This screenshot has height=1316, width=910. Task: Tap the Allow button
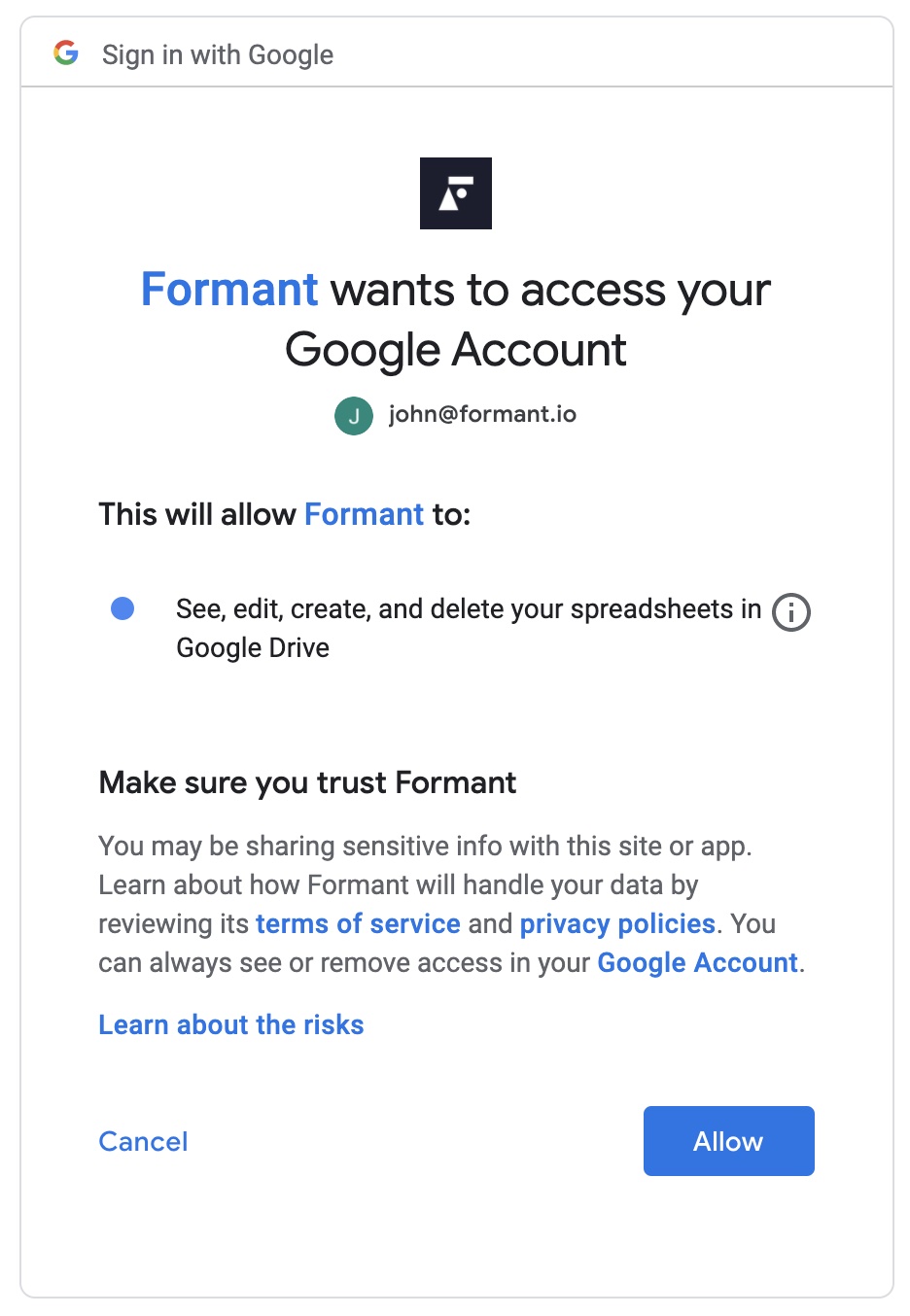728,1141
